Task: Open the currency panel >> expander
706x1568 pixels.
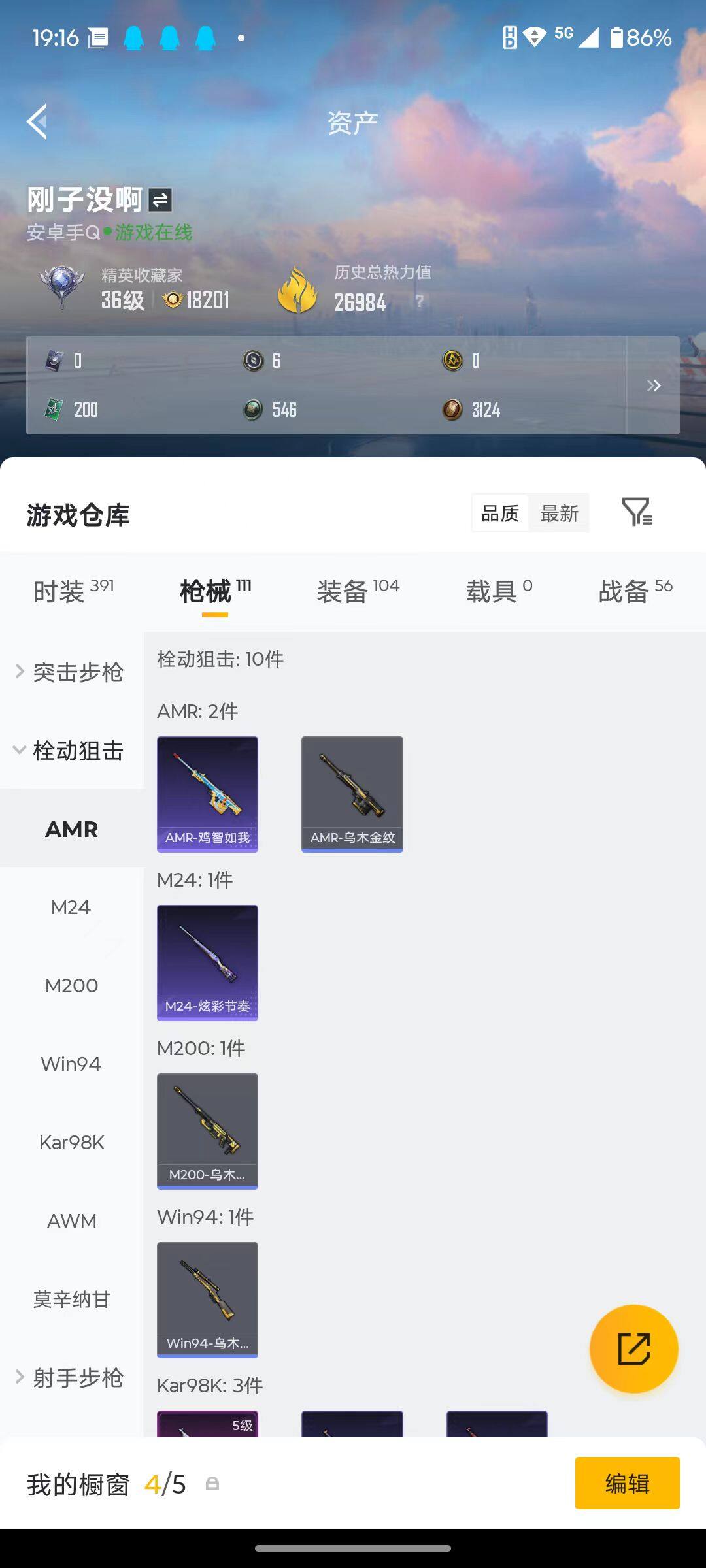Action: coord(653,385)
